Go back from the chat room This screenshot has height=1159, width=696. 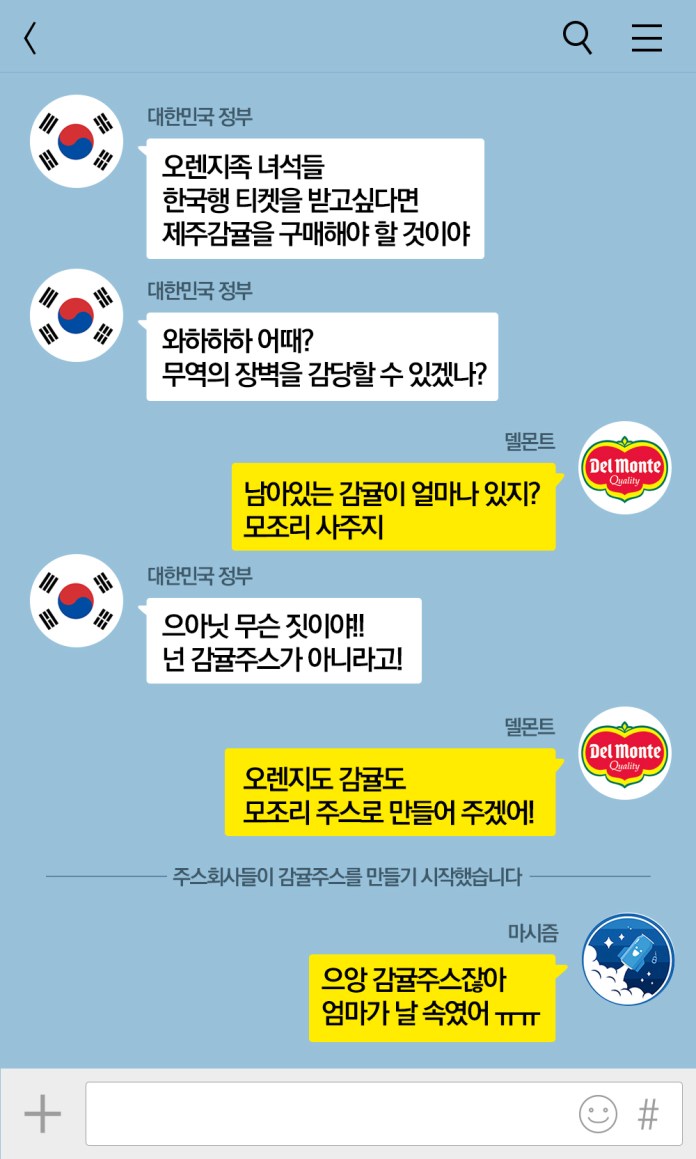point(30,38)
